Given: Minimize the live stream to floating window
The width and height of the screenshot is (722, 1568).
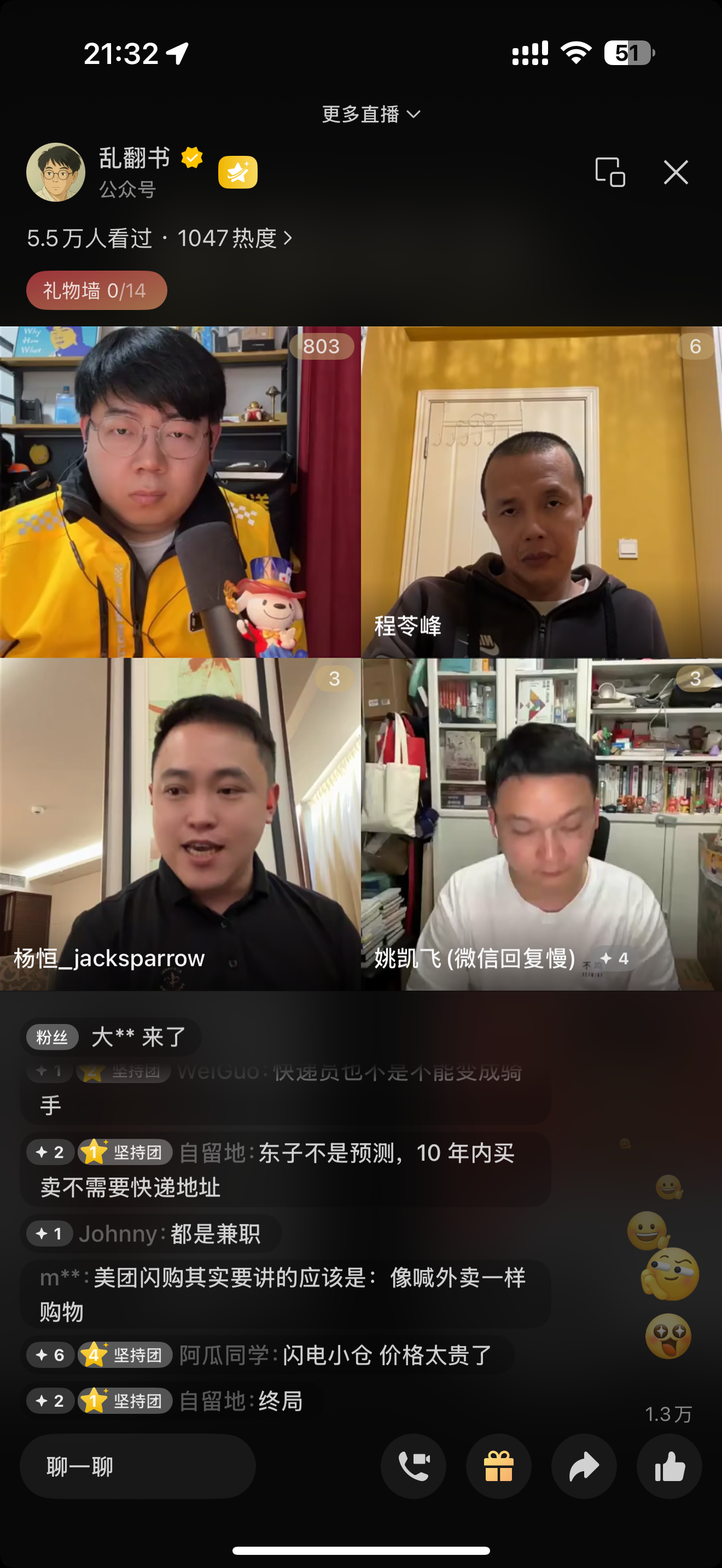Looking at the screenshot, I should pos(610,172).
